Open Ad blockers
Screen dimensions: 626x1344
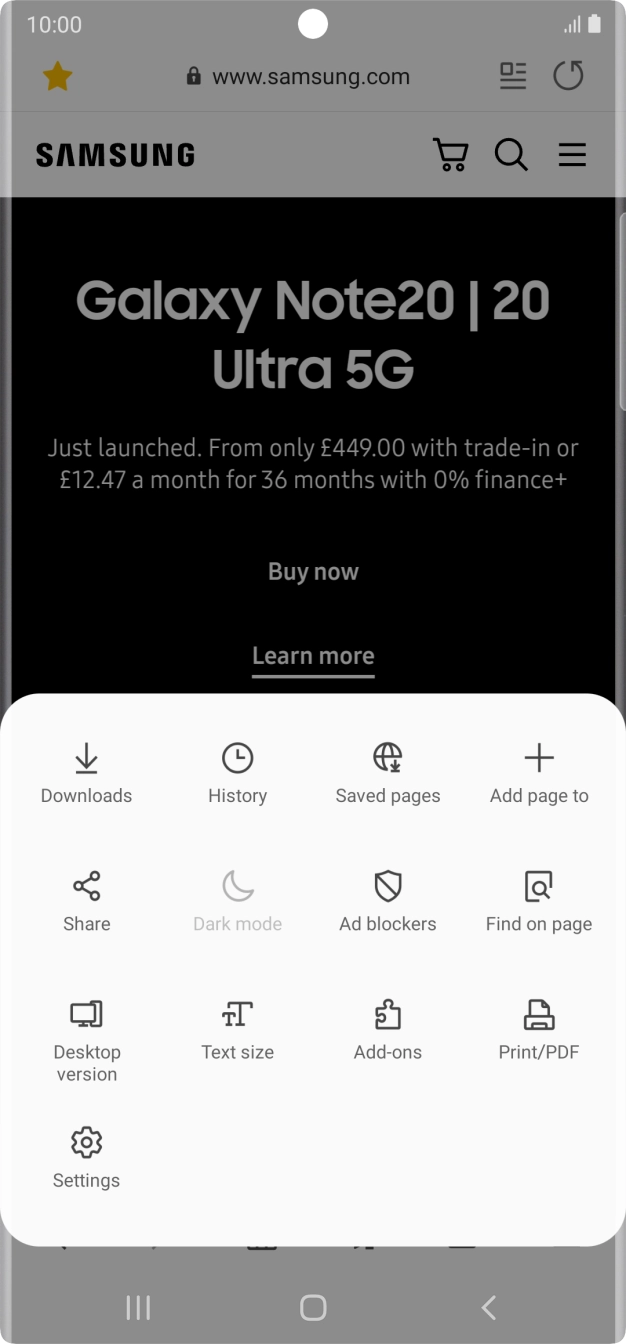pyautogui.click(x=388, y=901)
